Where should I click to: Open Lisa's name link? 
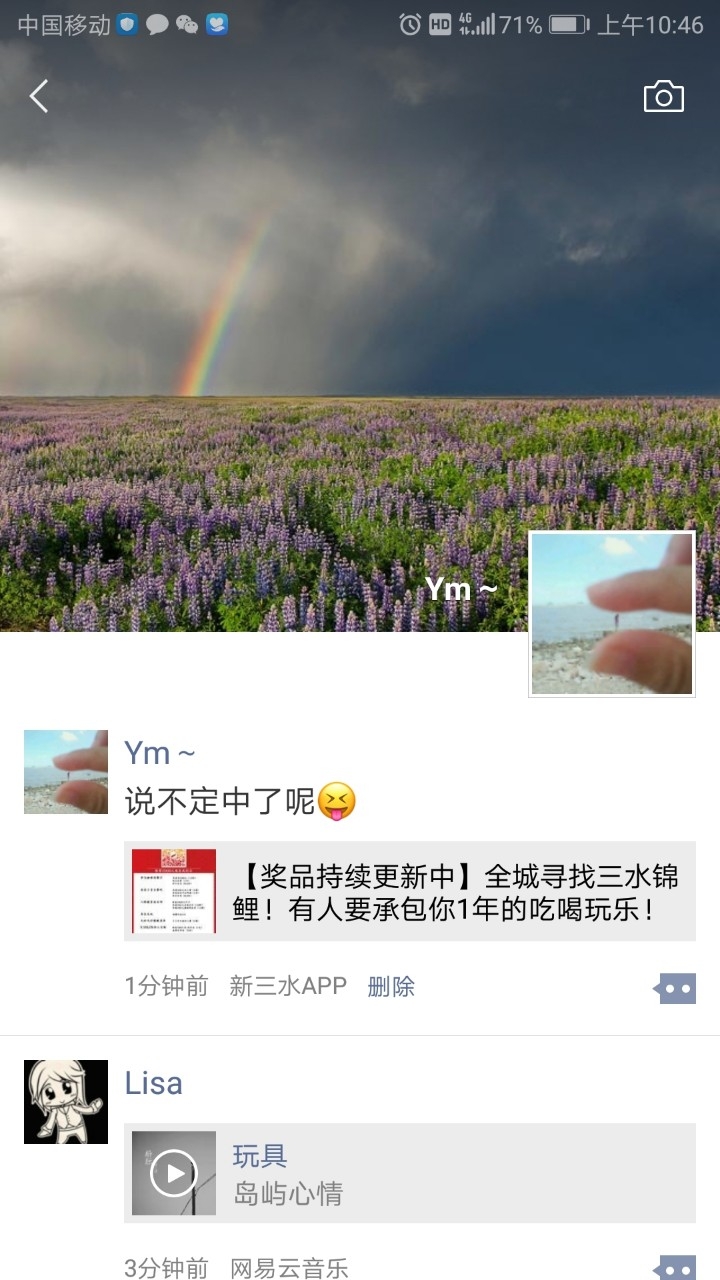pos(153,1083)
